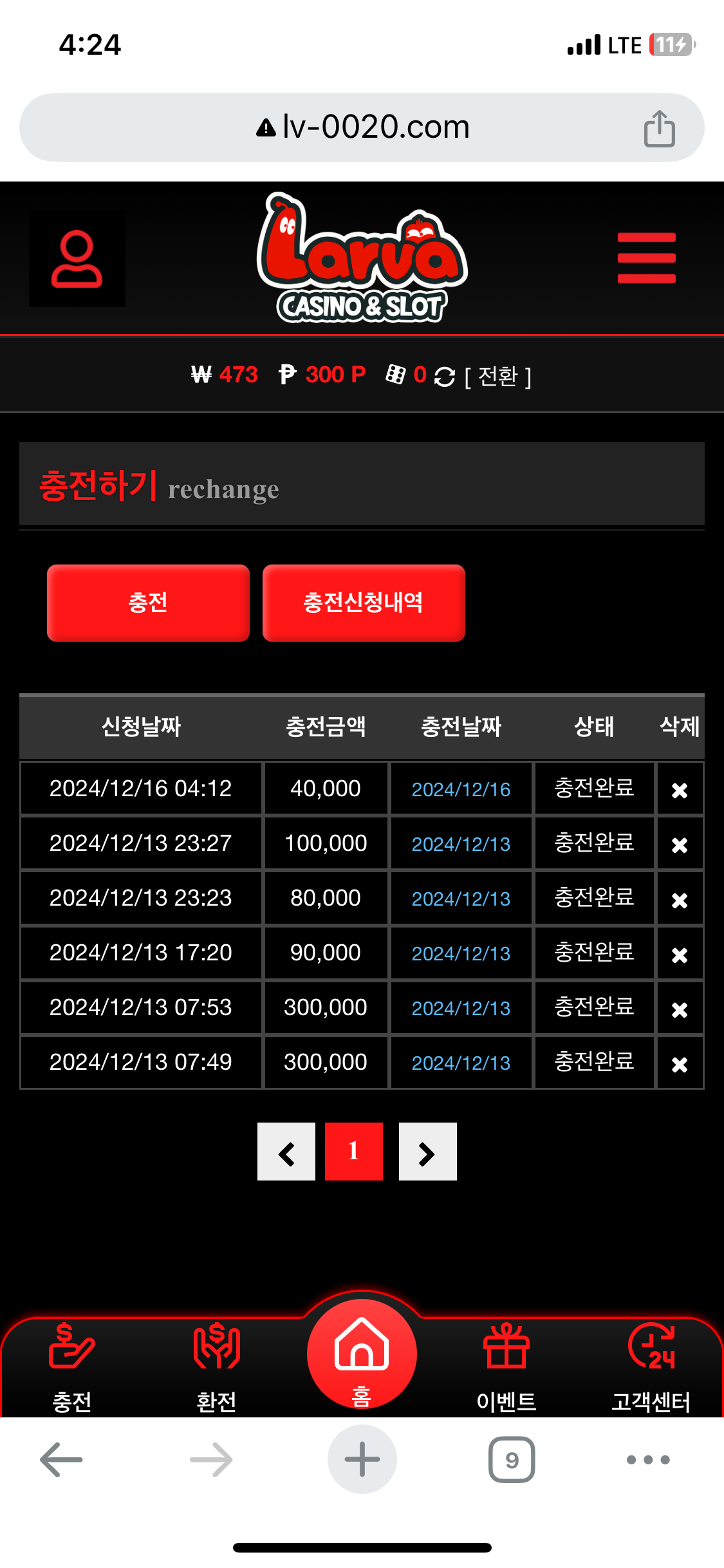The image size is (724, 1568).
Task: Go to the 홈 home tab
Action: click(362, 1355)
